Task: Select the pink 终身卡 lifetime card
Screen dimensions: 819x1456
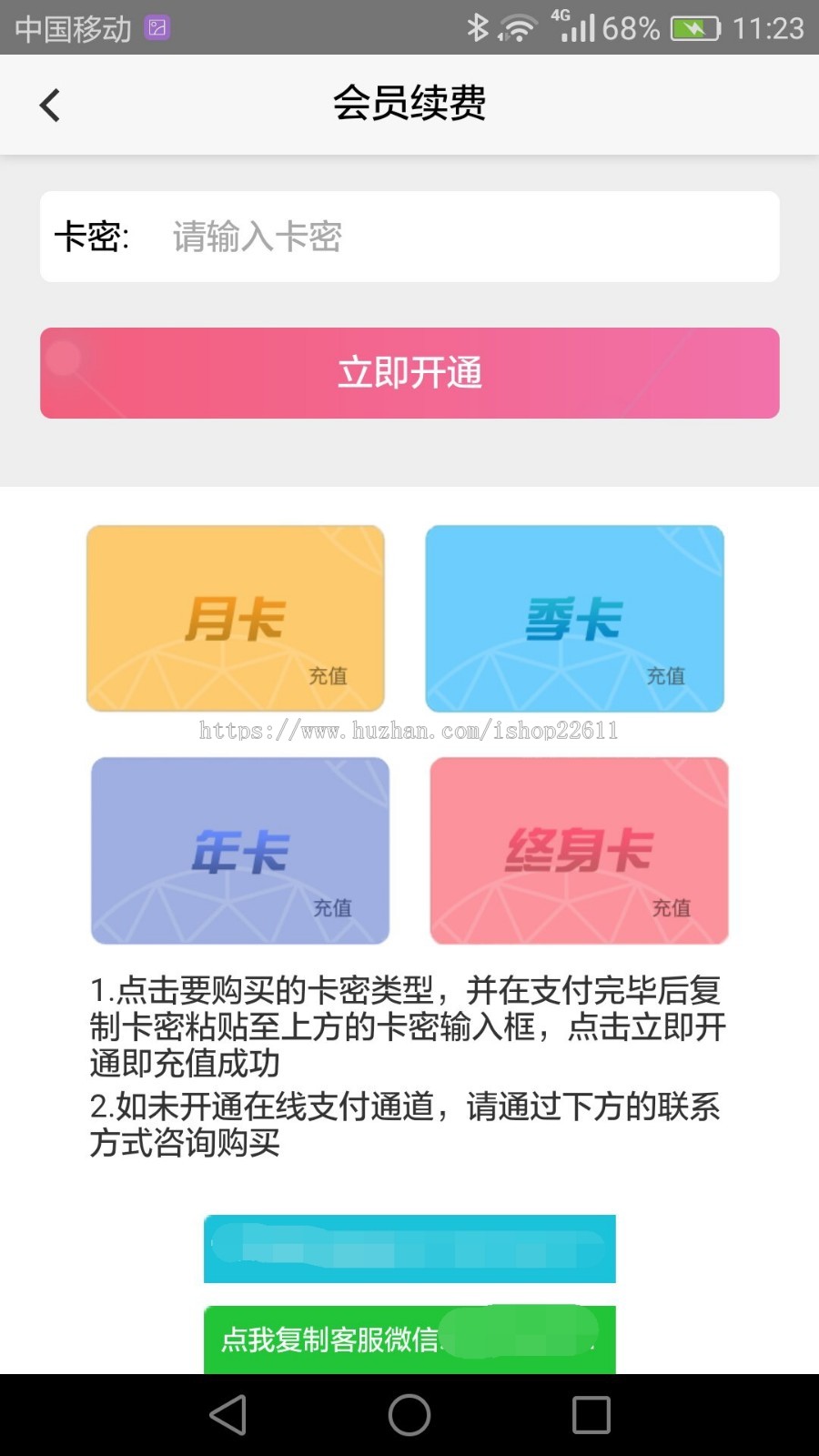Action: (577, 849)
